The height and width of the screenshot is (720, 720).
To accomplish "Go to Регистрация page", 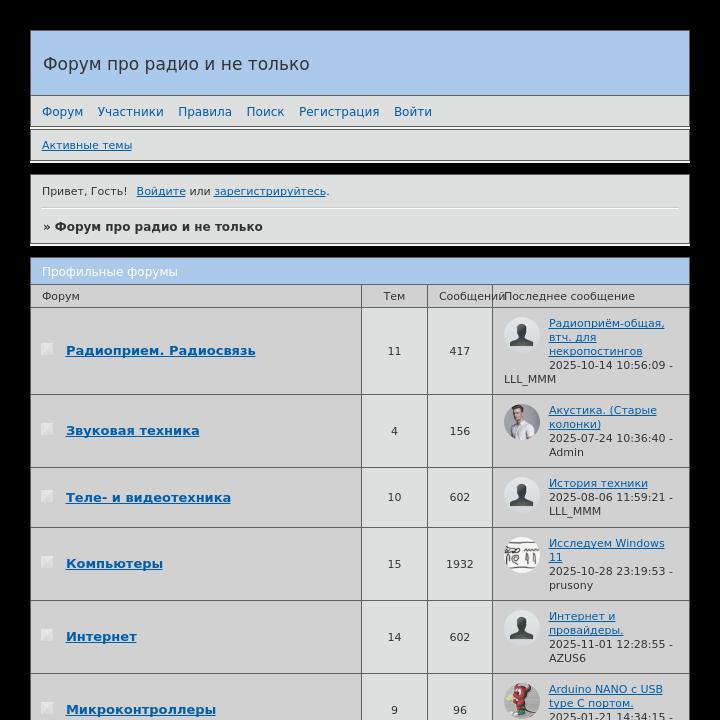I will (339, 112).
